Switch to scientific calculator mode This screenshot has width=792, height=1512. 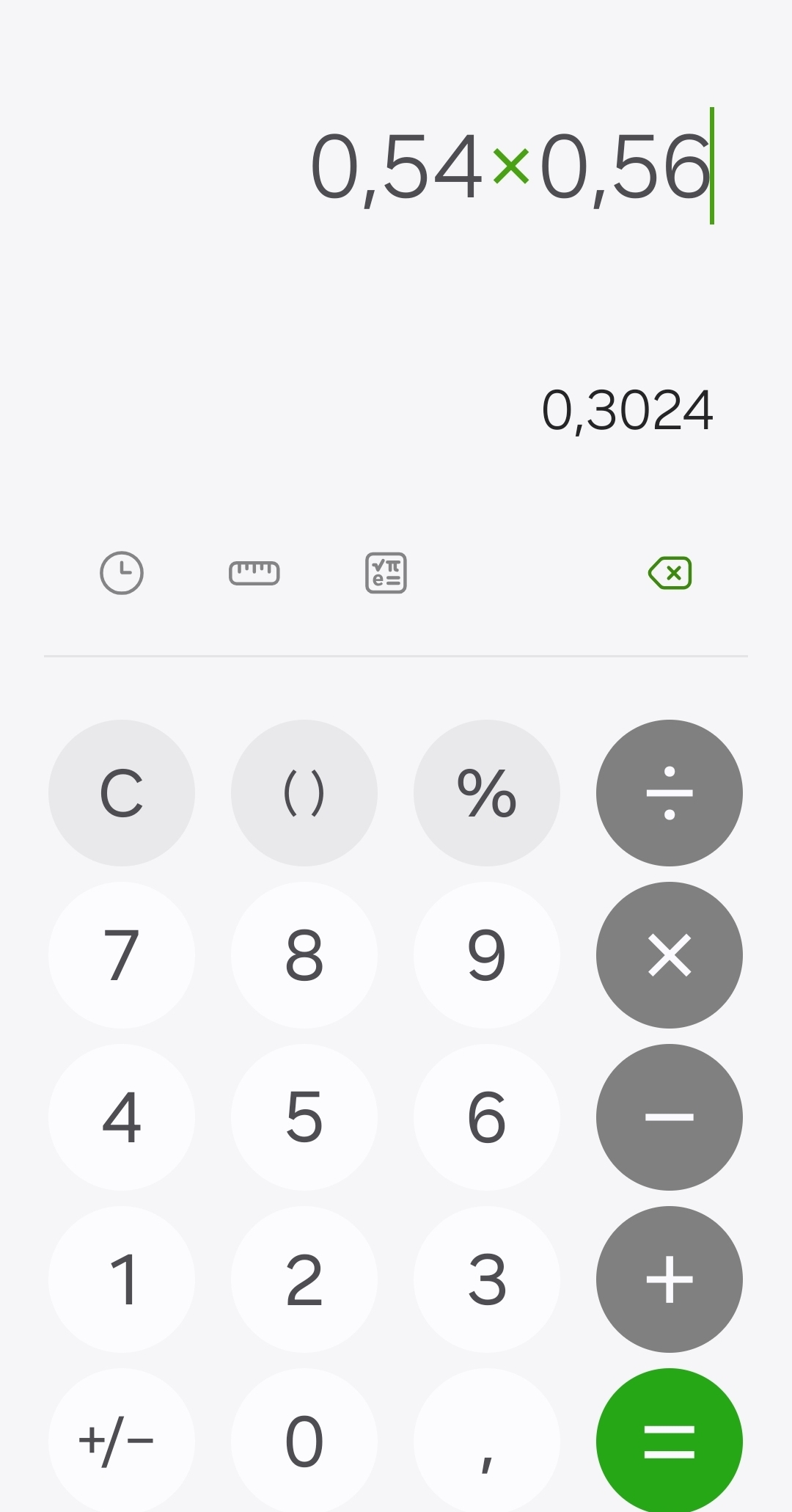pos(386,573)
